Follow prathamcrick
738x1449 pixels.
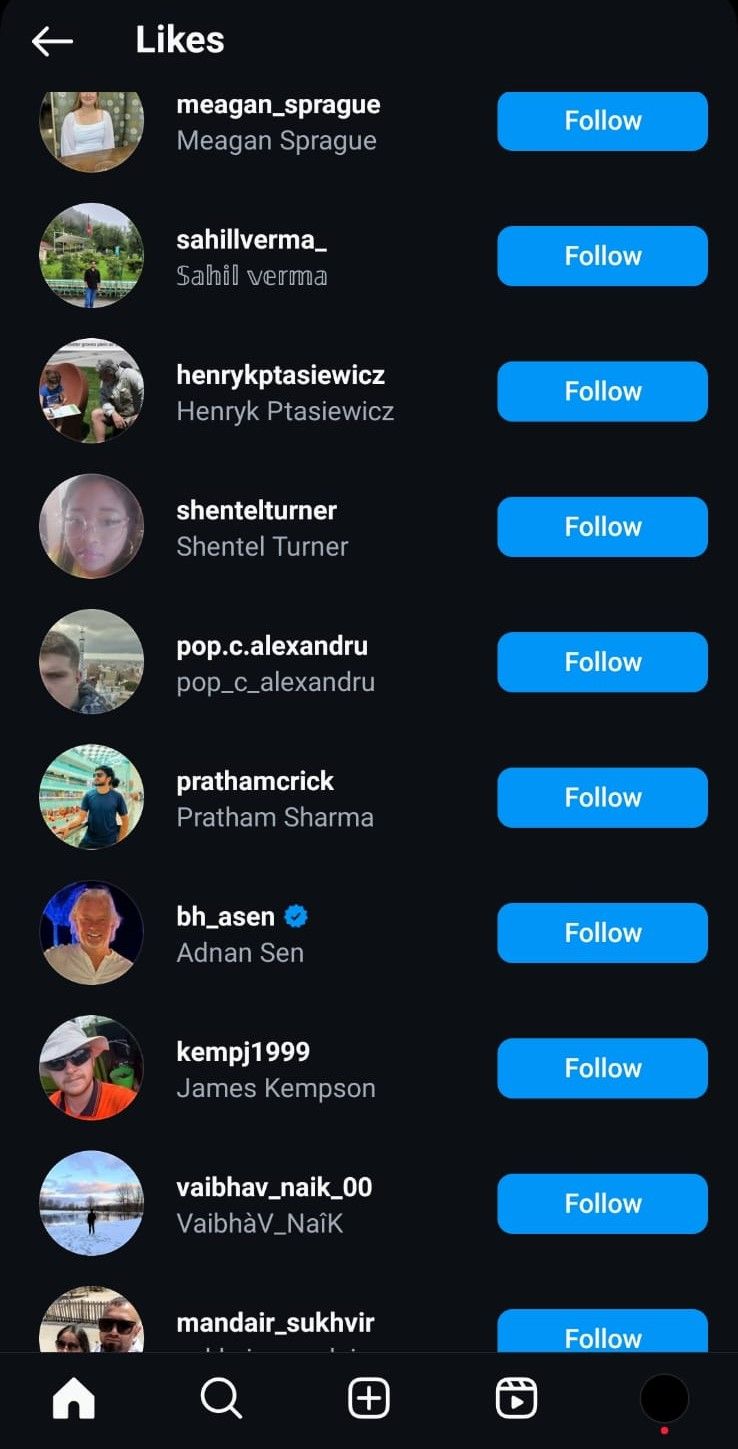click(601, 797)
